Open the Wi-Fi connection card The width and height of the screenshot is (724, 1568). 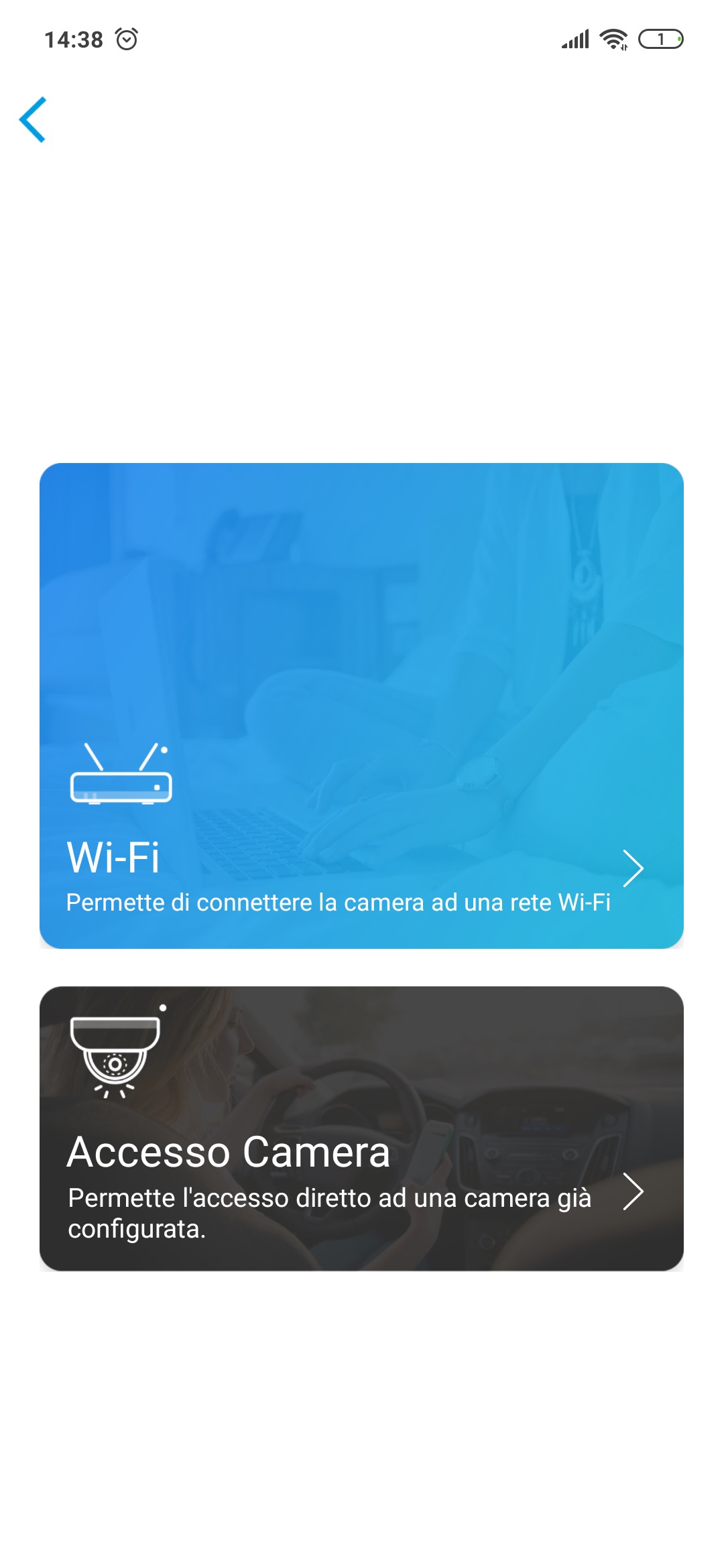coord(361,705)
